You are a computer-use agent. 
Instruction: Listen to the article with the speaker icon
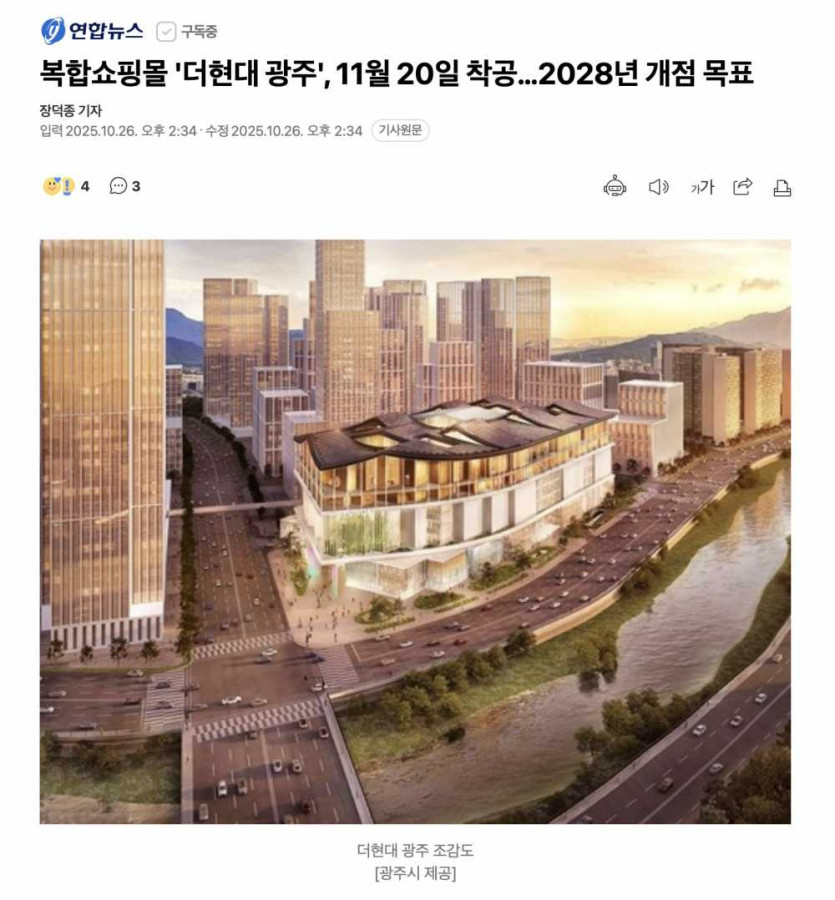[658, 187]
